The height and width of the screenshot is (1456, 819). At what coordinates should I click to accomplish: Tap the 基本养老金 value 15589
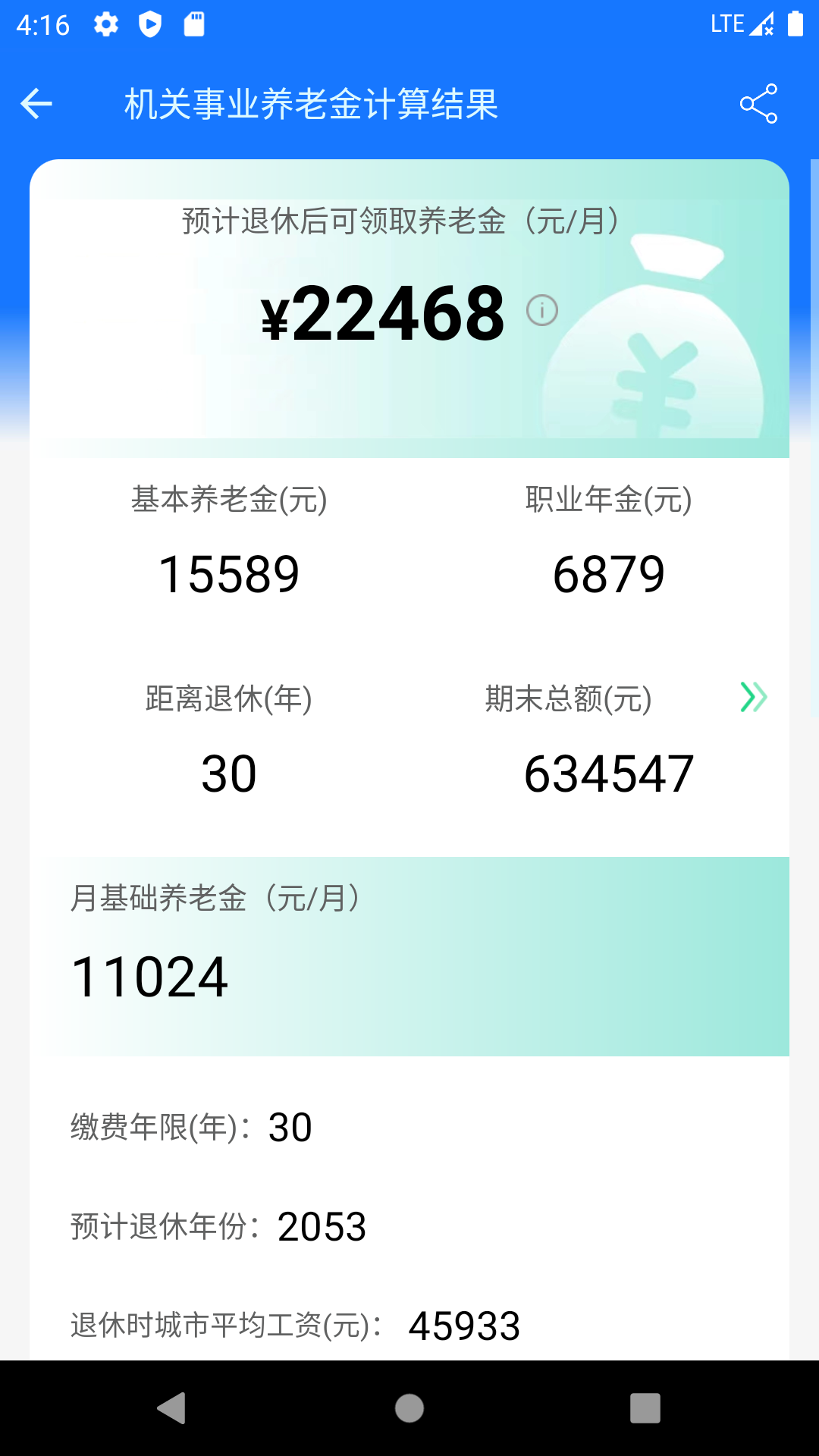230,573
